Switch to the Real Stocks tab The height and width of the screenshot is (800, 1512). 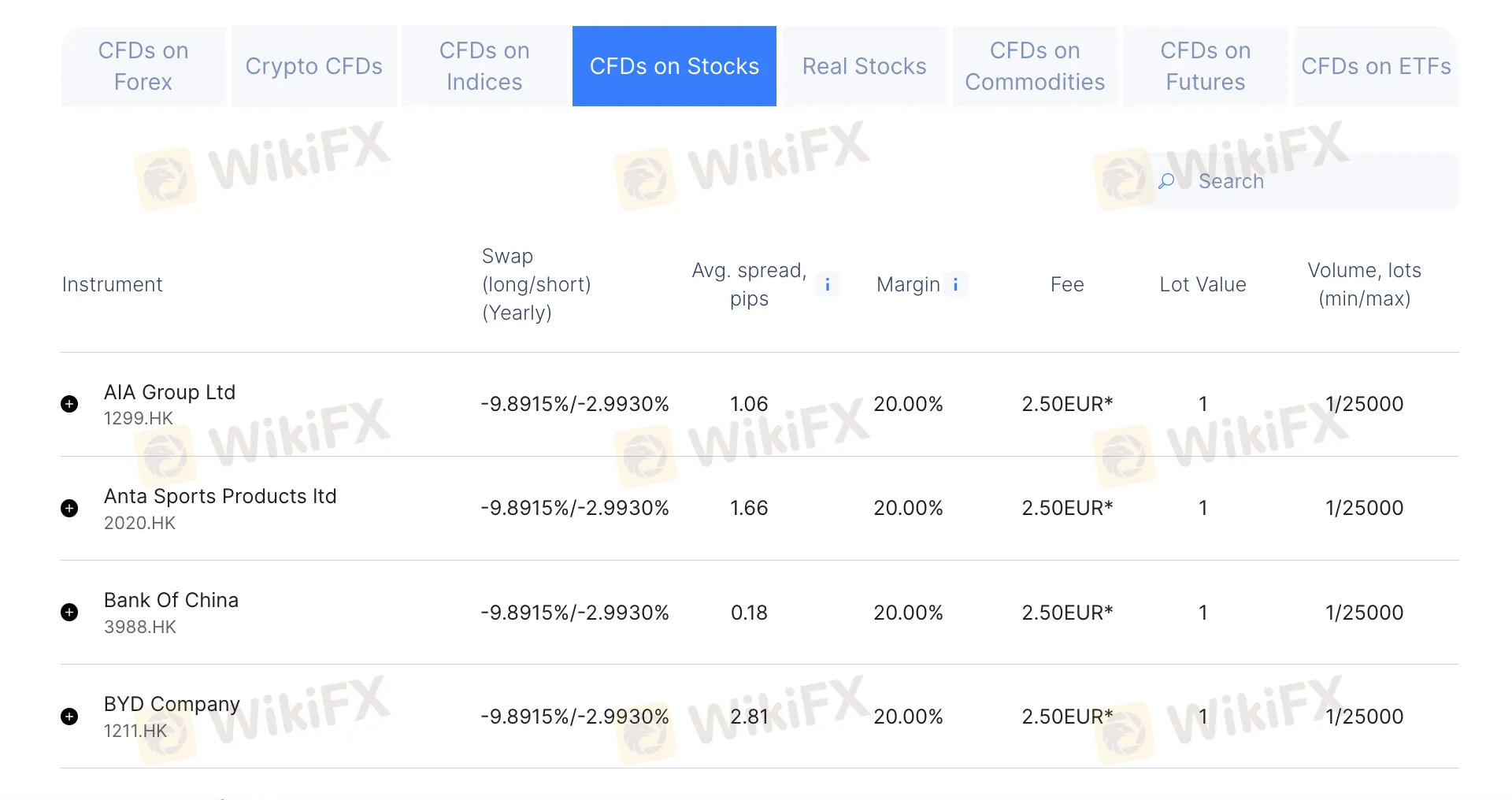(x=864, y=66)
